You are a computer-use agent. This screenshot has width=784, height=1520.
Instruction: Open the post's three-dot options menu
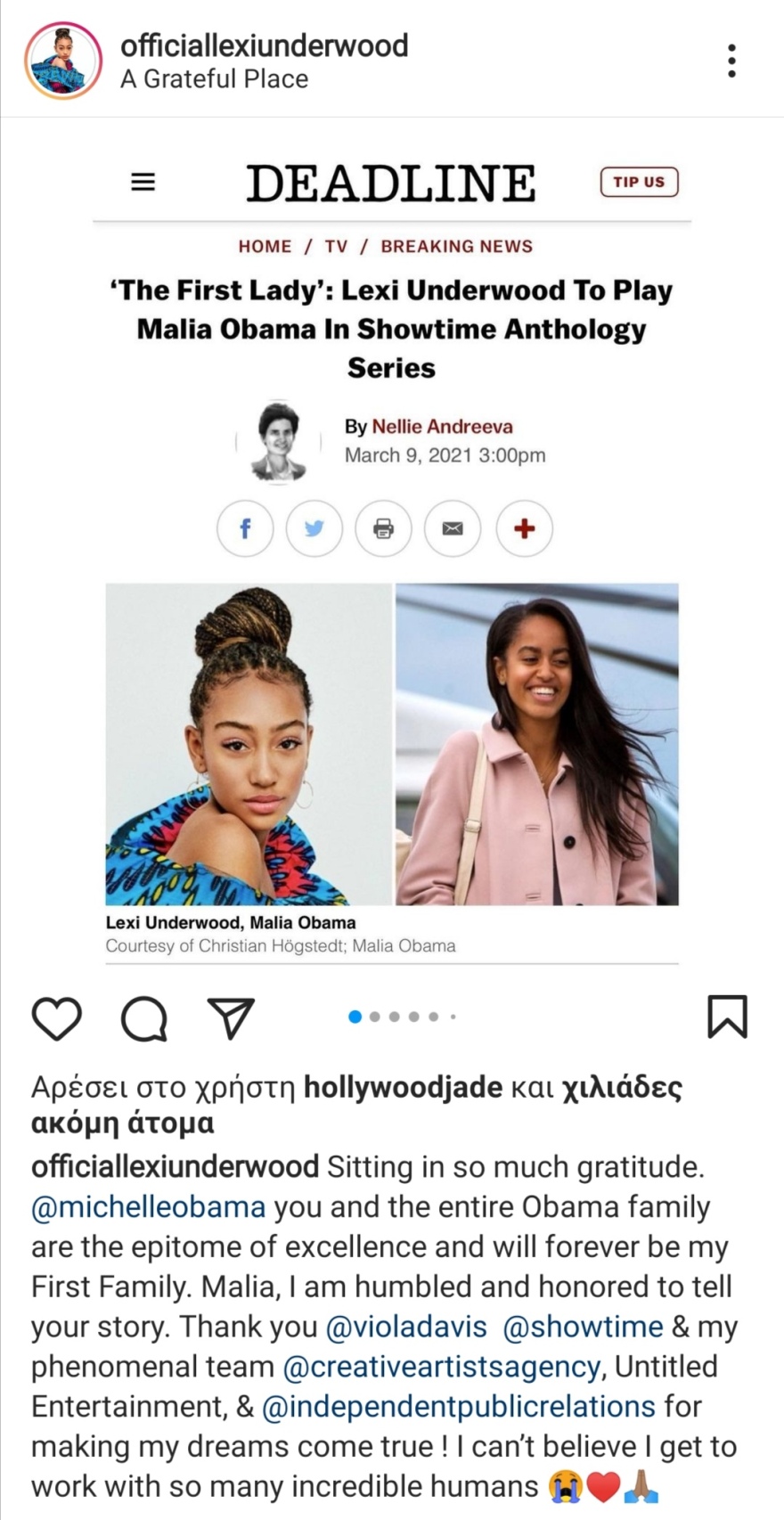(731, 61)
